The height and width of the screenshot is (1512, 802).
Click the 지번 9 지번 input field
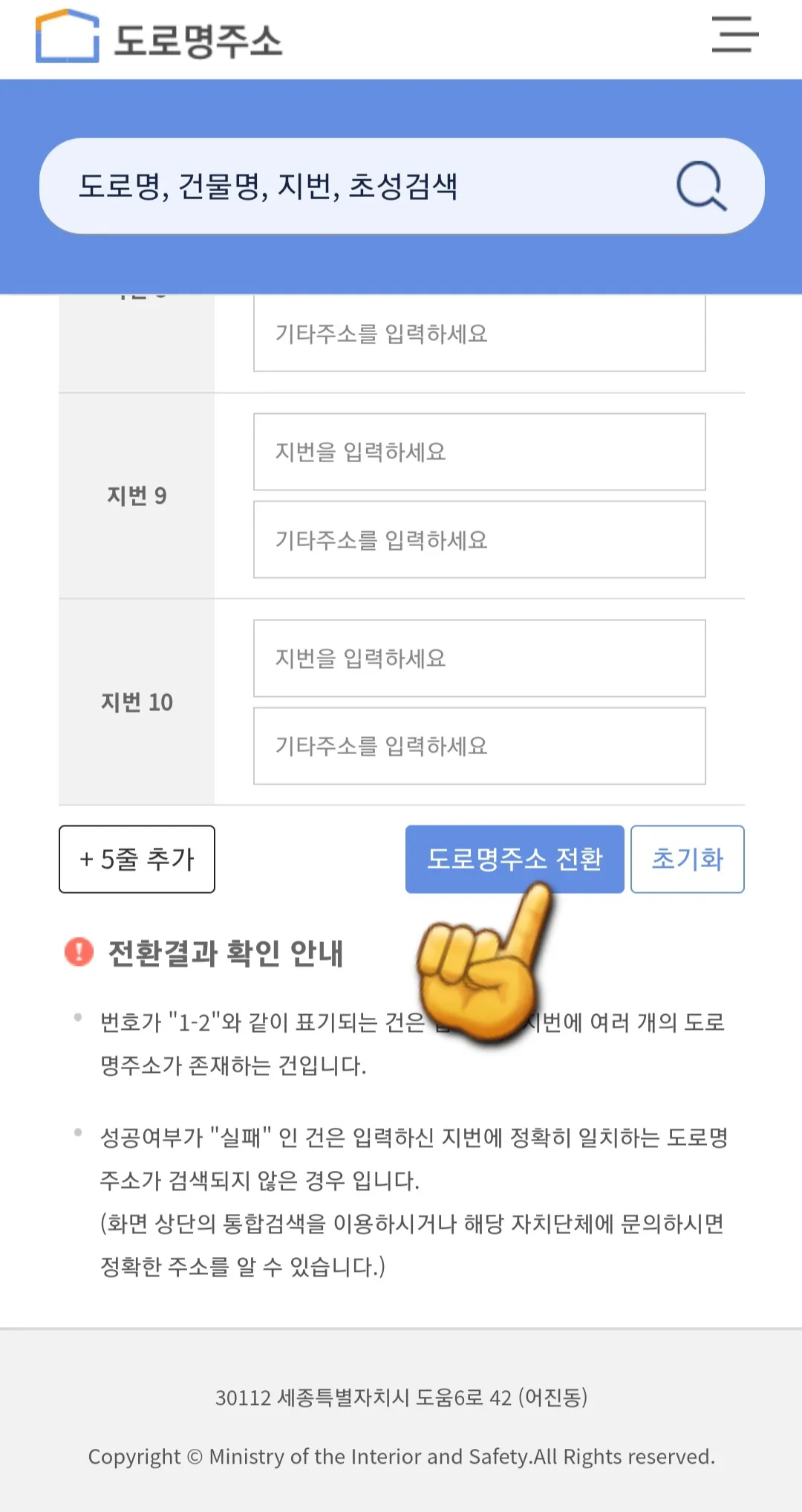pyautogui.click(x=479, y=452)
